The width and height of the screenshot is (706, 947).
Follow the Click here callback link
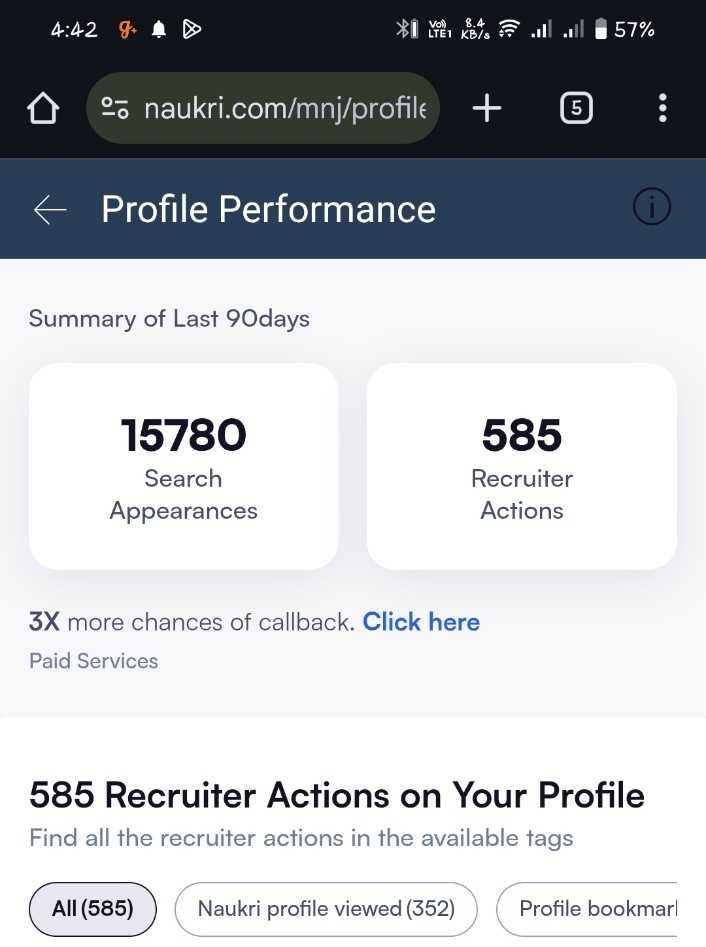421,622
